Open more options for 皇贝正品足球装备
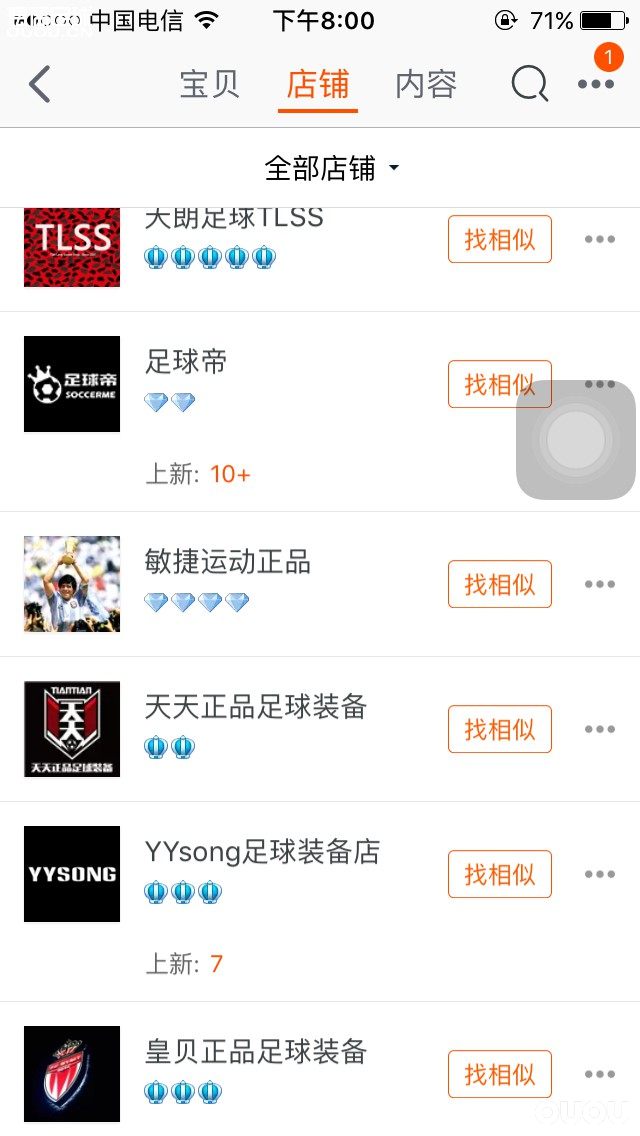The image size is (640, 1136). coord(599,1074)
